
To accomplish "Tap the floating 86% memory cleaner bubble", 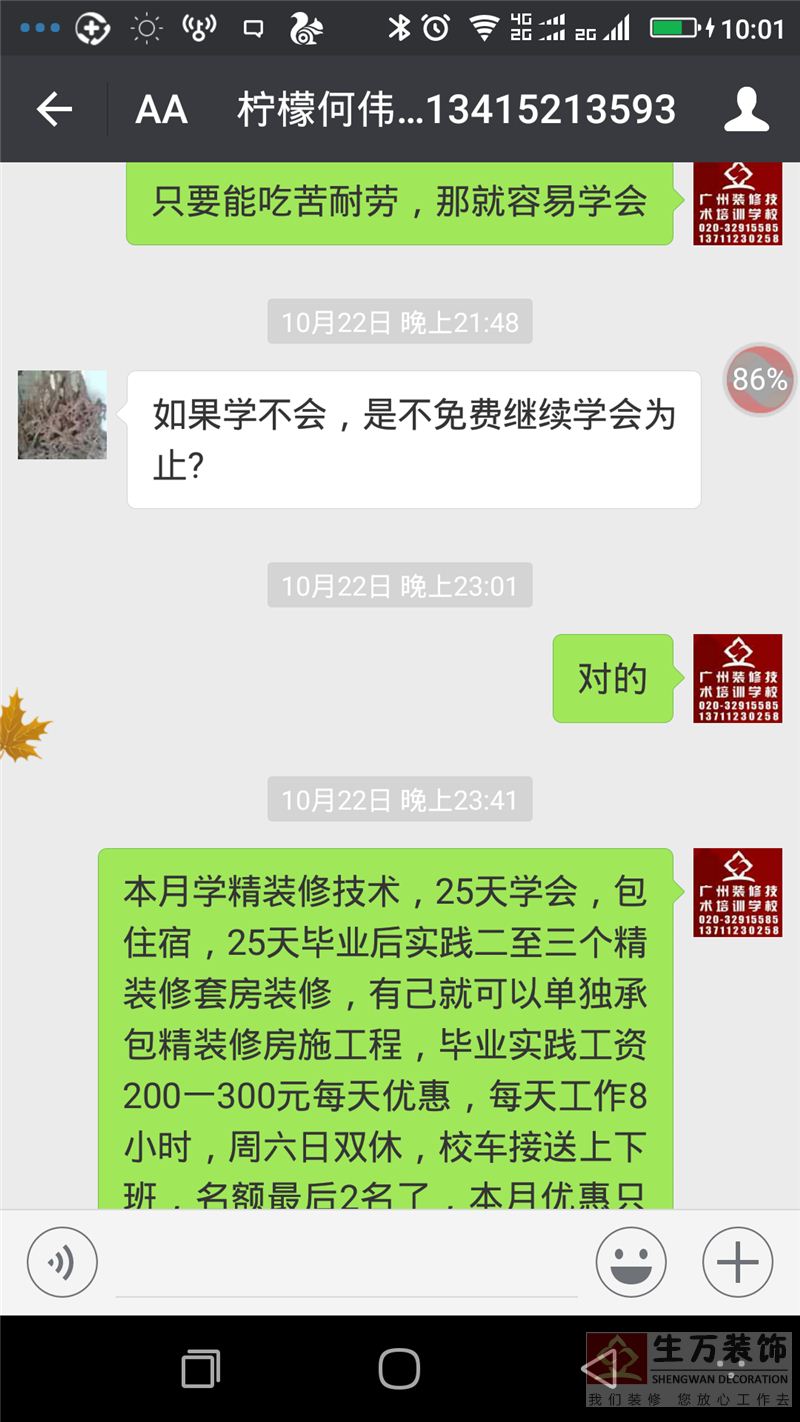I will [x=760, y=380].
